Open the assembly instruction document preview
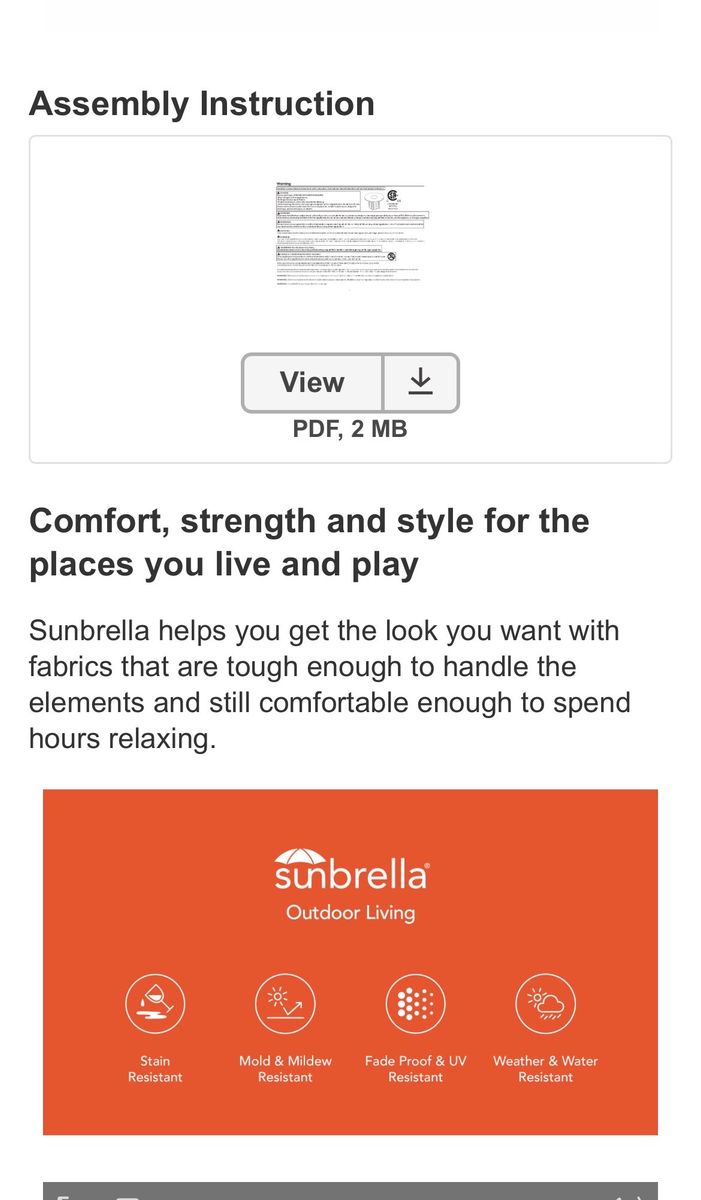The height and width of the screenshot is (1200, 701). click(351, 236)
